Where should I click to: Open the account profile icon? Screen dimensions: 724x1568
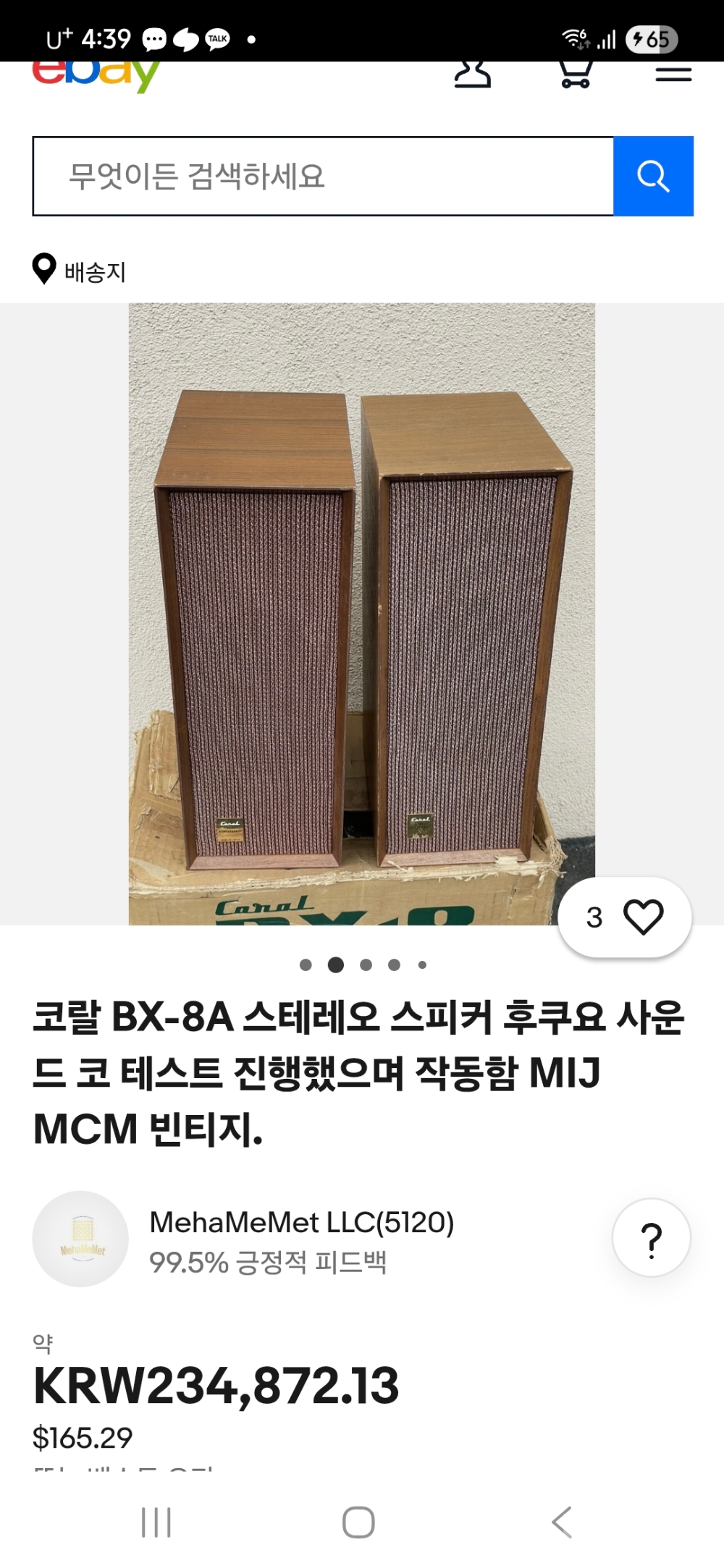(x=472, y=75)
